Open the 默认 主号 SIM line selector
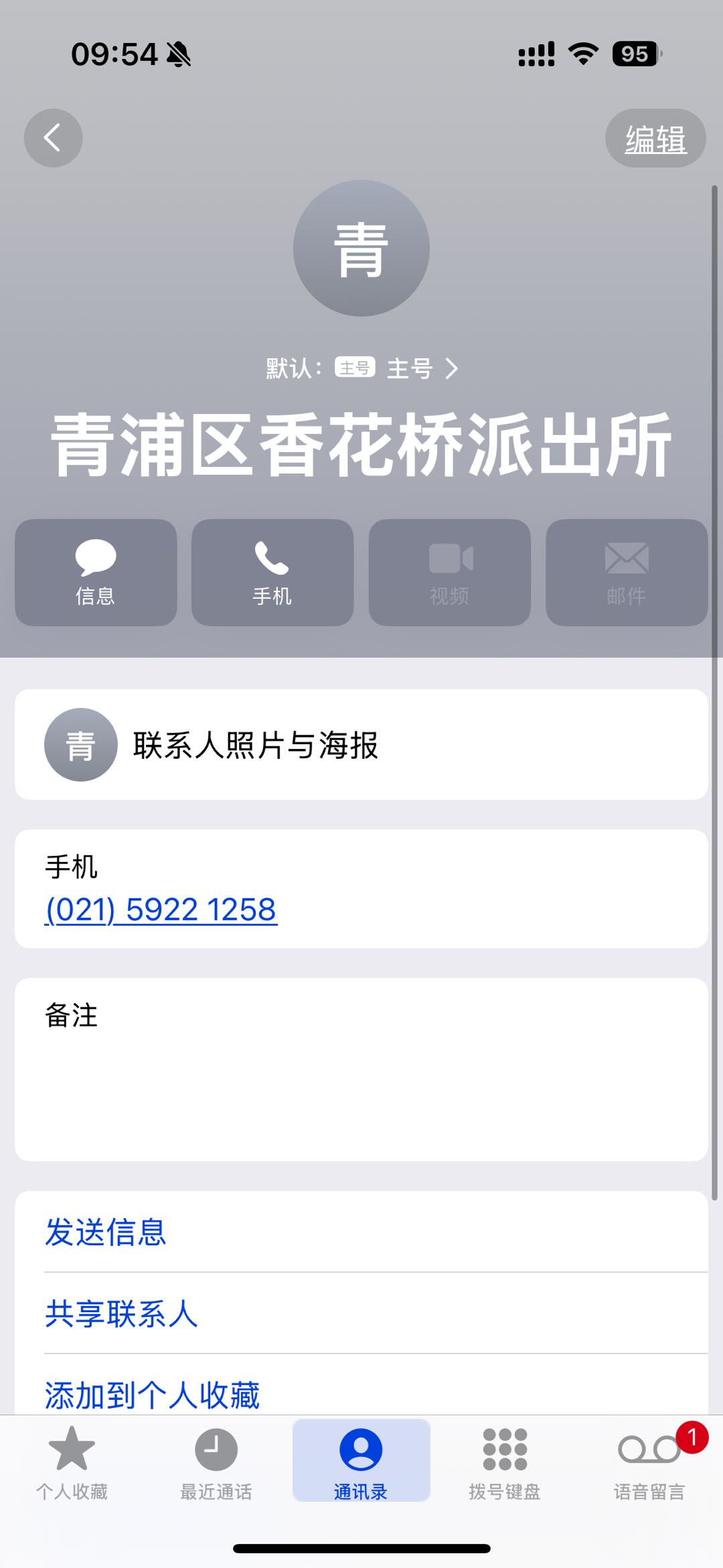 pyautogui.click(x=361, y=368)
